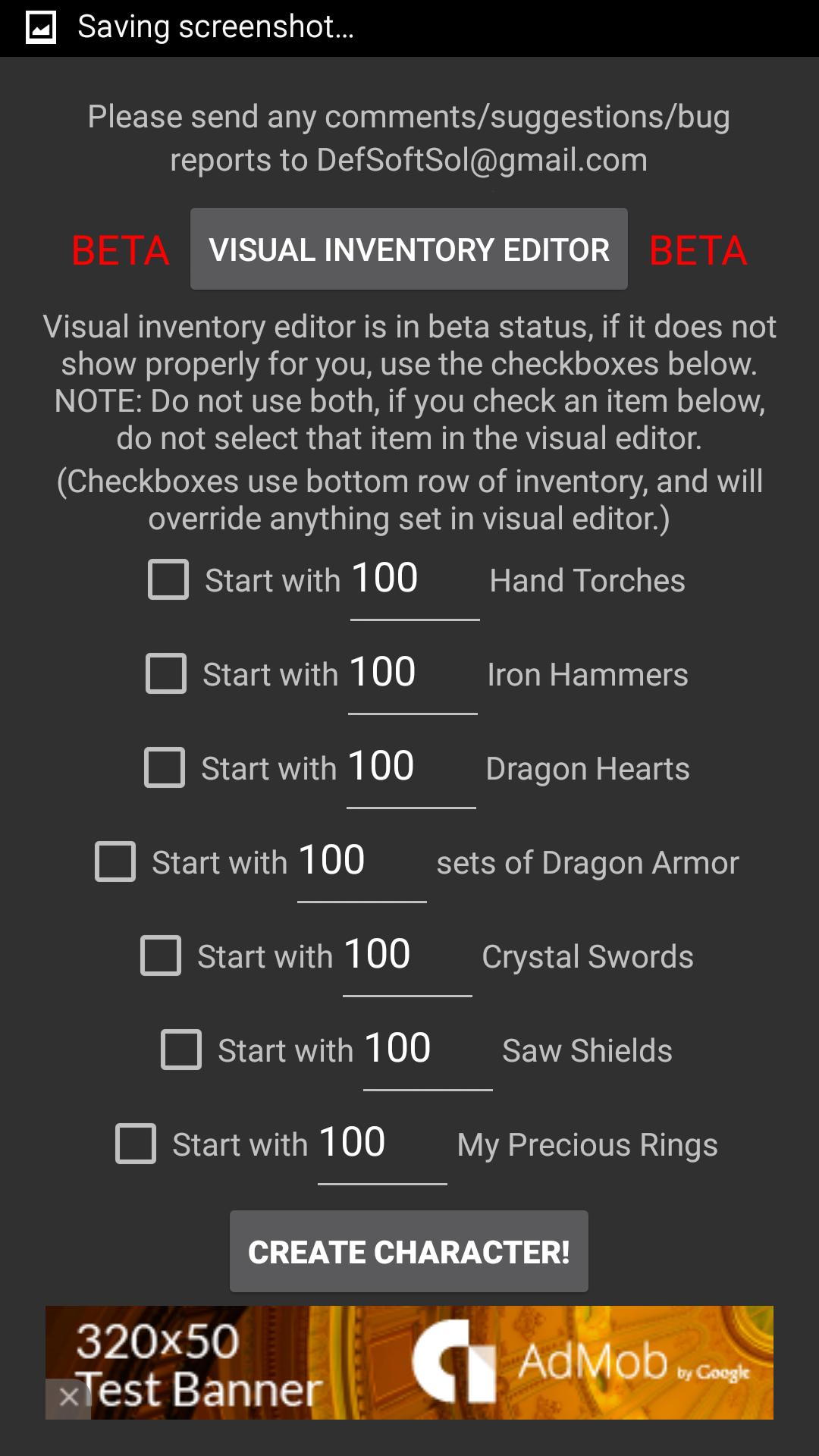Screen dimensions: 819x1456
Task: Open the AdMob test banner ad
Action: click(455, 1363)
